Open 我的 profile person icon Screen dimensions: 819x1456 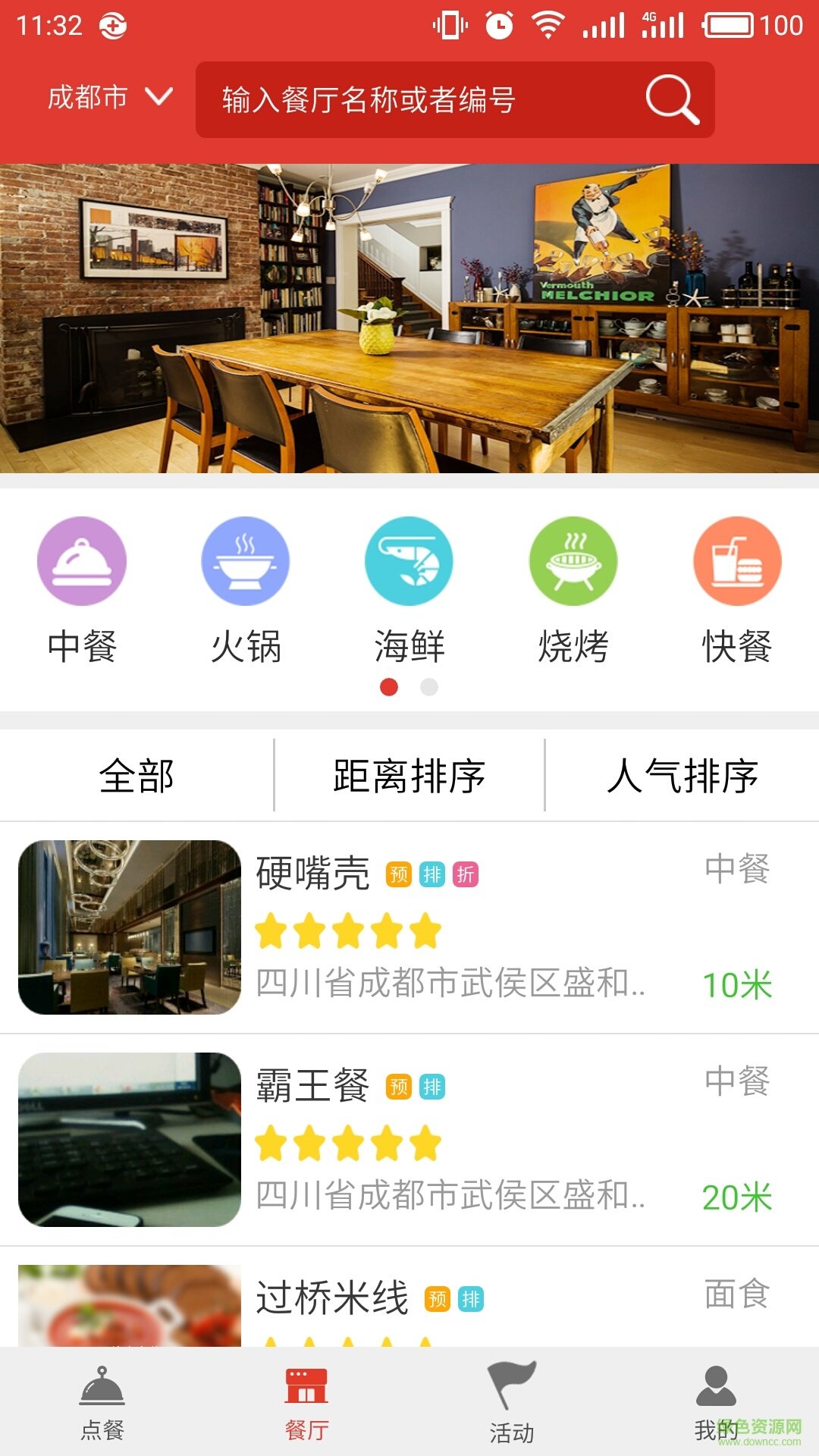(x=717, y=1395)
